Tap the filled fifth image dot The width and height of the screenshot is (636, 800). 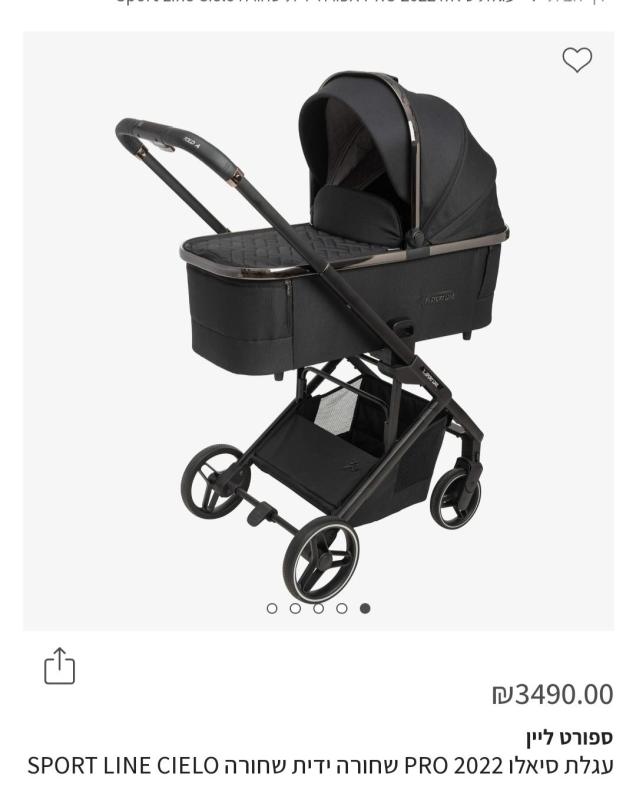pyautogui.click(x=364, y=608)
